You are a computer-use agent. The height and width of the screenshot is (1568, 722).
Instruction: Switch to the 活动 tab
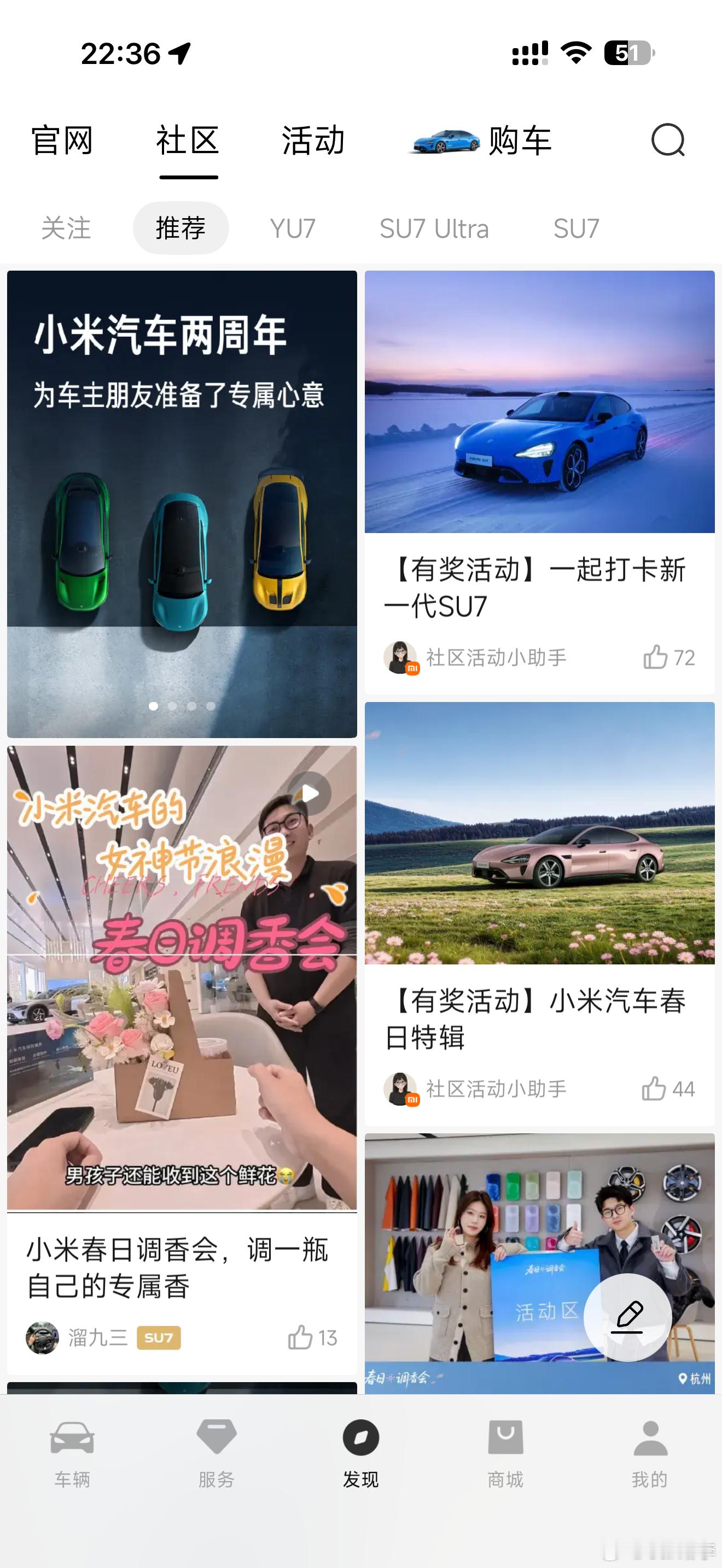313,141
